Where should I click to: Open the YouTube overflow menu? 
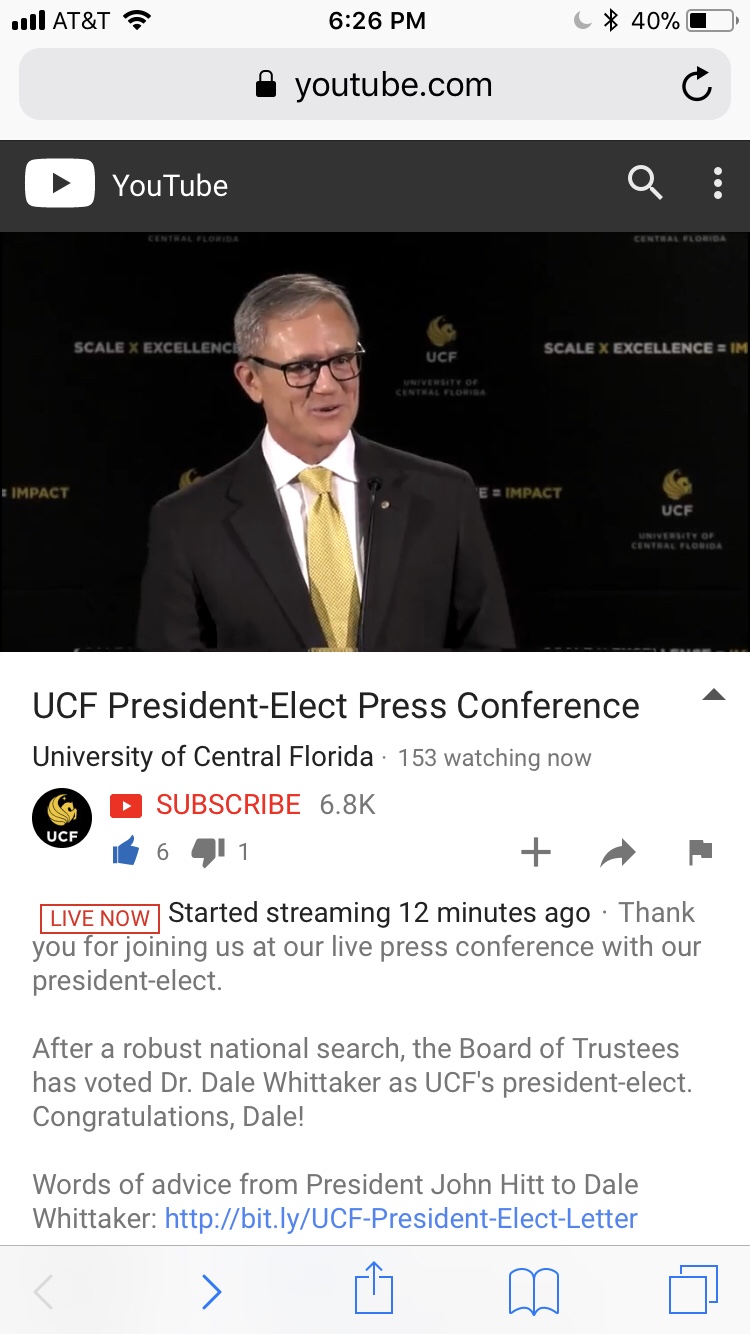(x=717, y=184)
